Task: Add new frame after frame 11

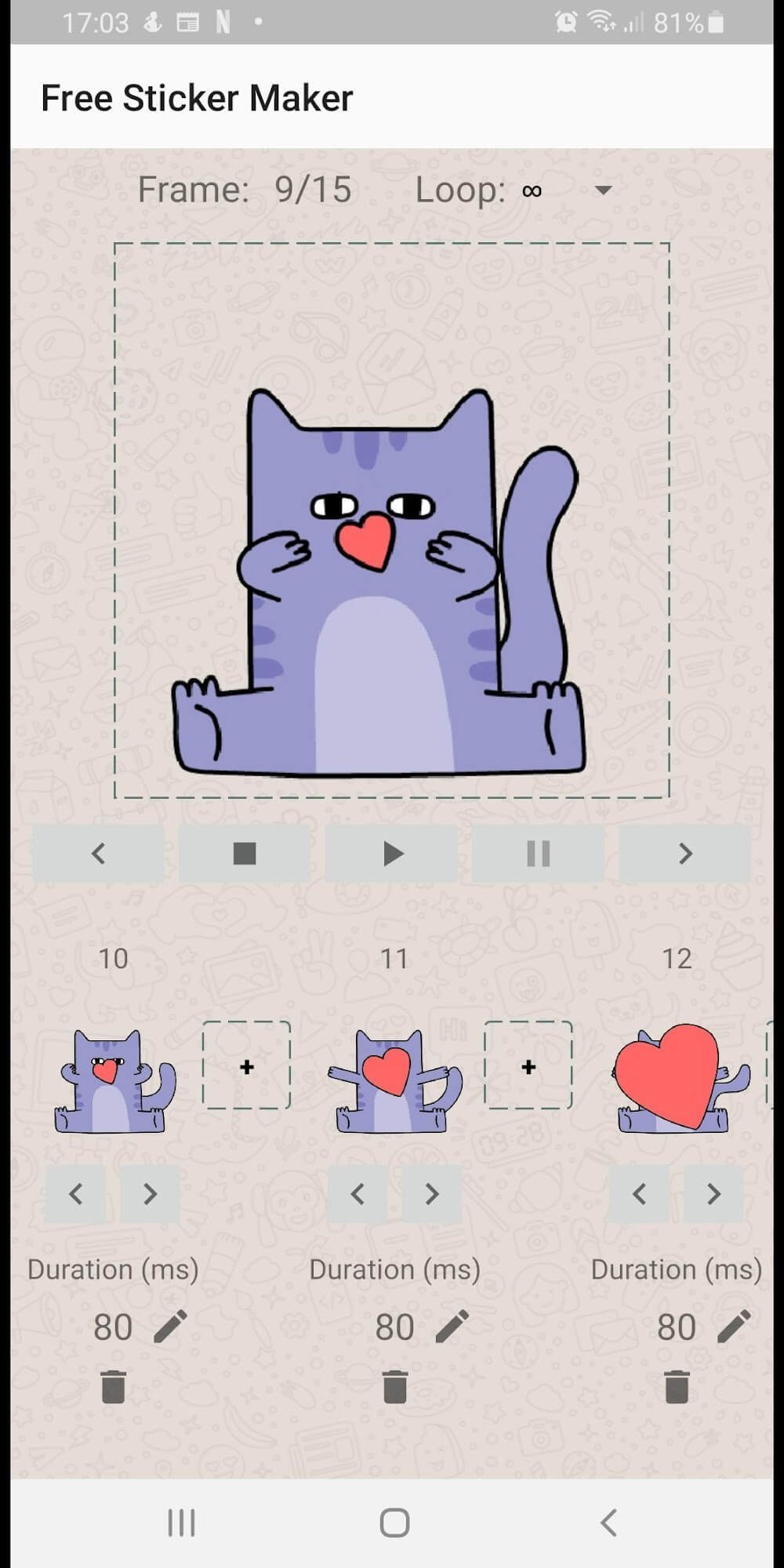Action: coord(528,1066)
